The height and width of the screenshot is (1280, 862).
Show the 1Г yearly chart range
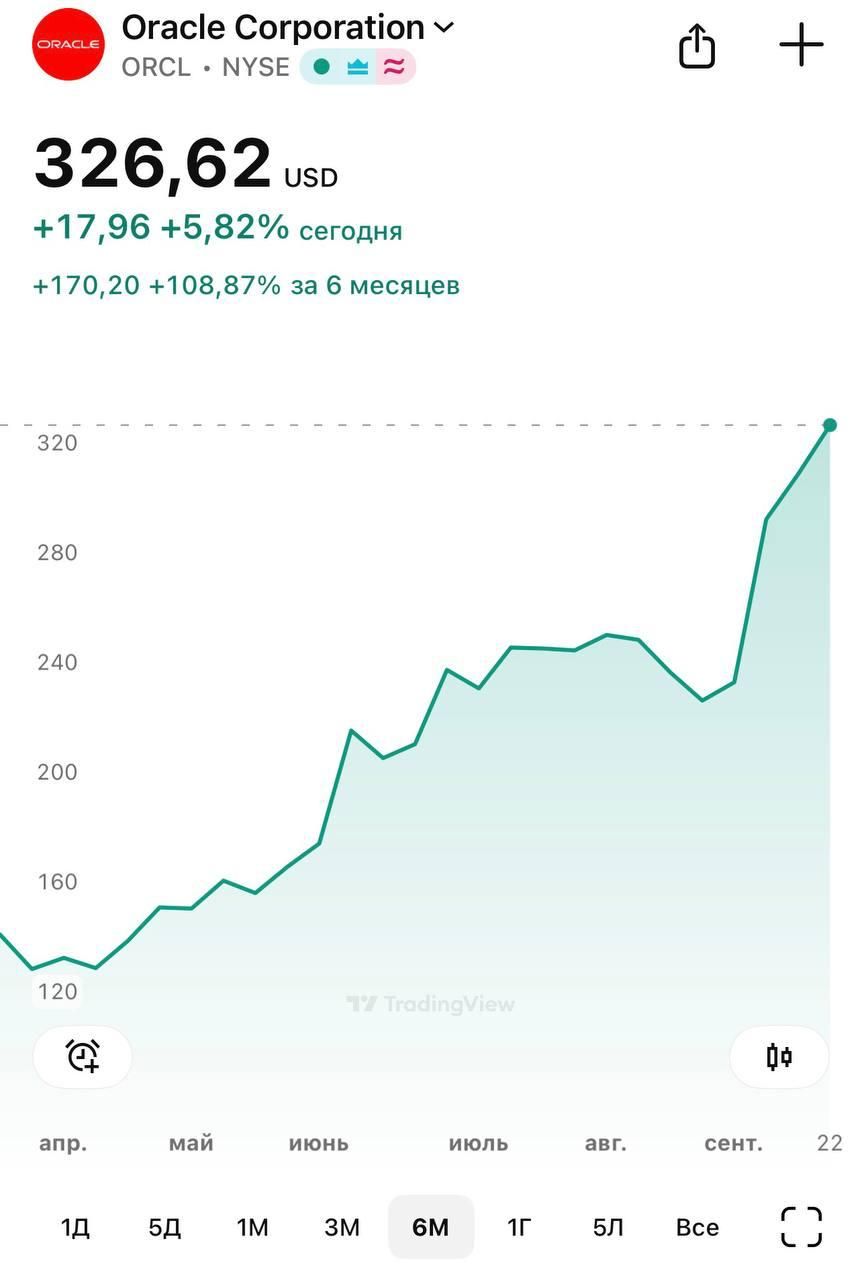point(519,1227)
